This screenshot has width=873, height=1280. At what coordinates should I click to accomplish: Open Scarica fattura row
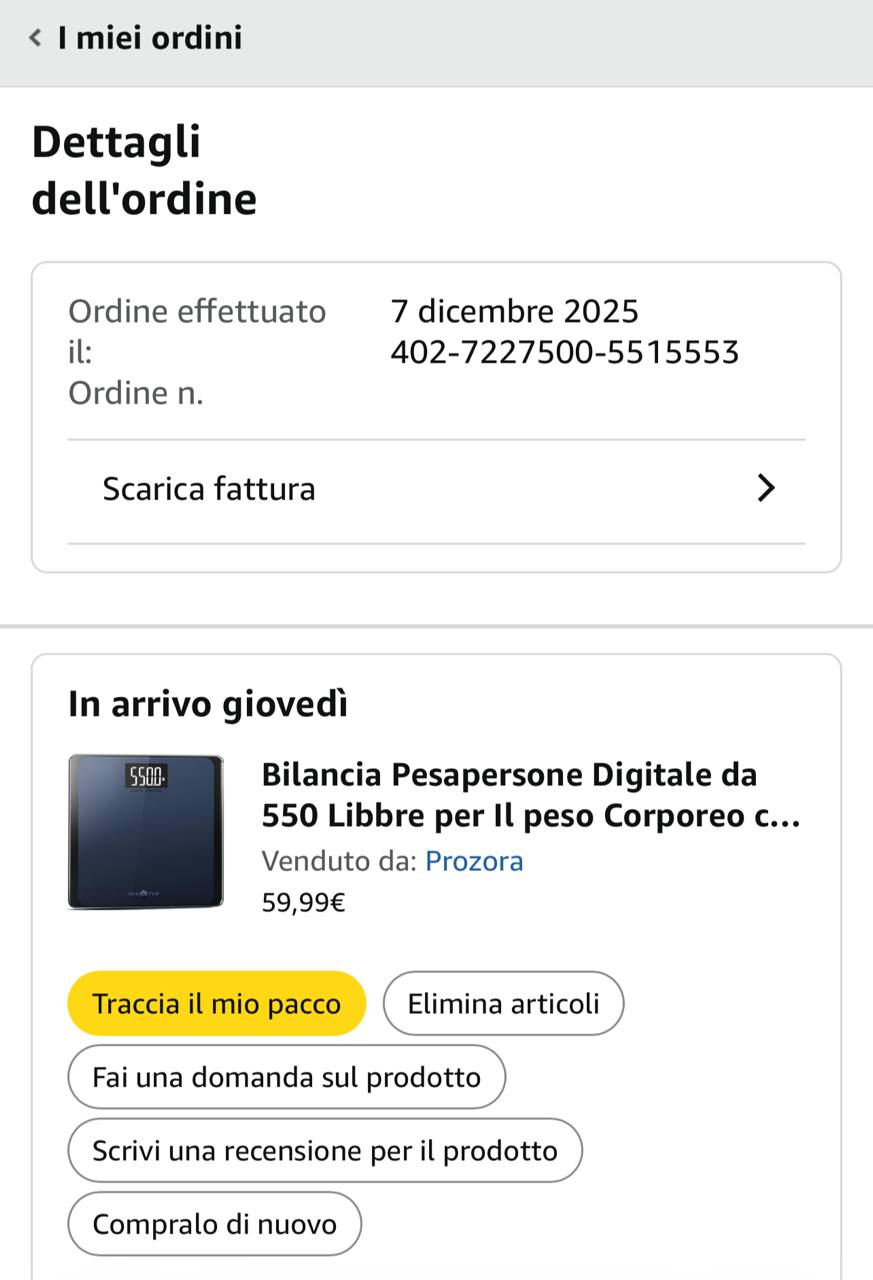(x=436, y=489)
